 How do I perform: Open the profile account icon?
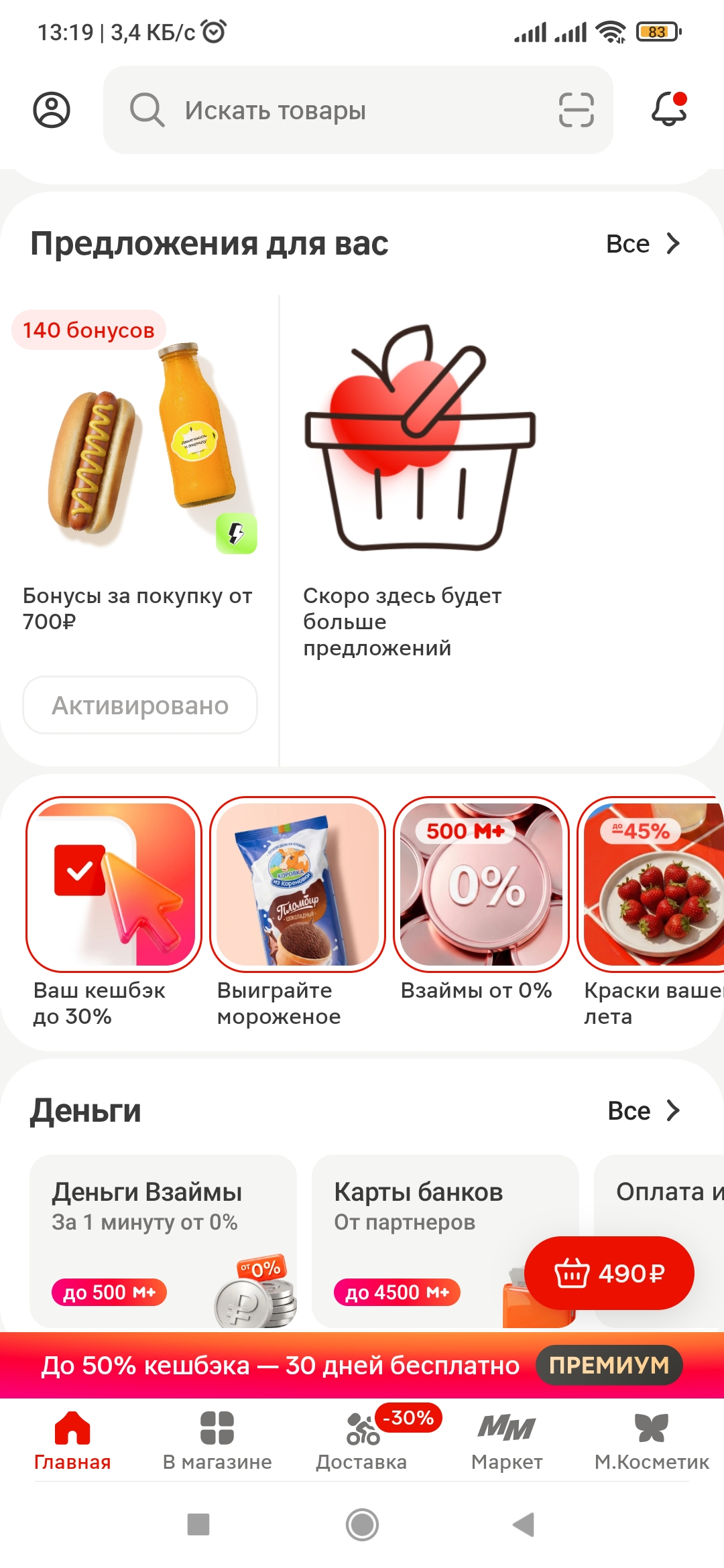pyautogui.click(x=52, y=110)
